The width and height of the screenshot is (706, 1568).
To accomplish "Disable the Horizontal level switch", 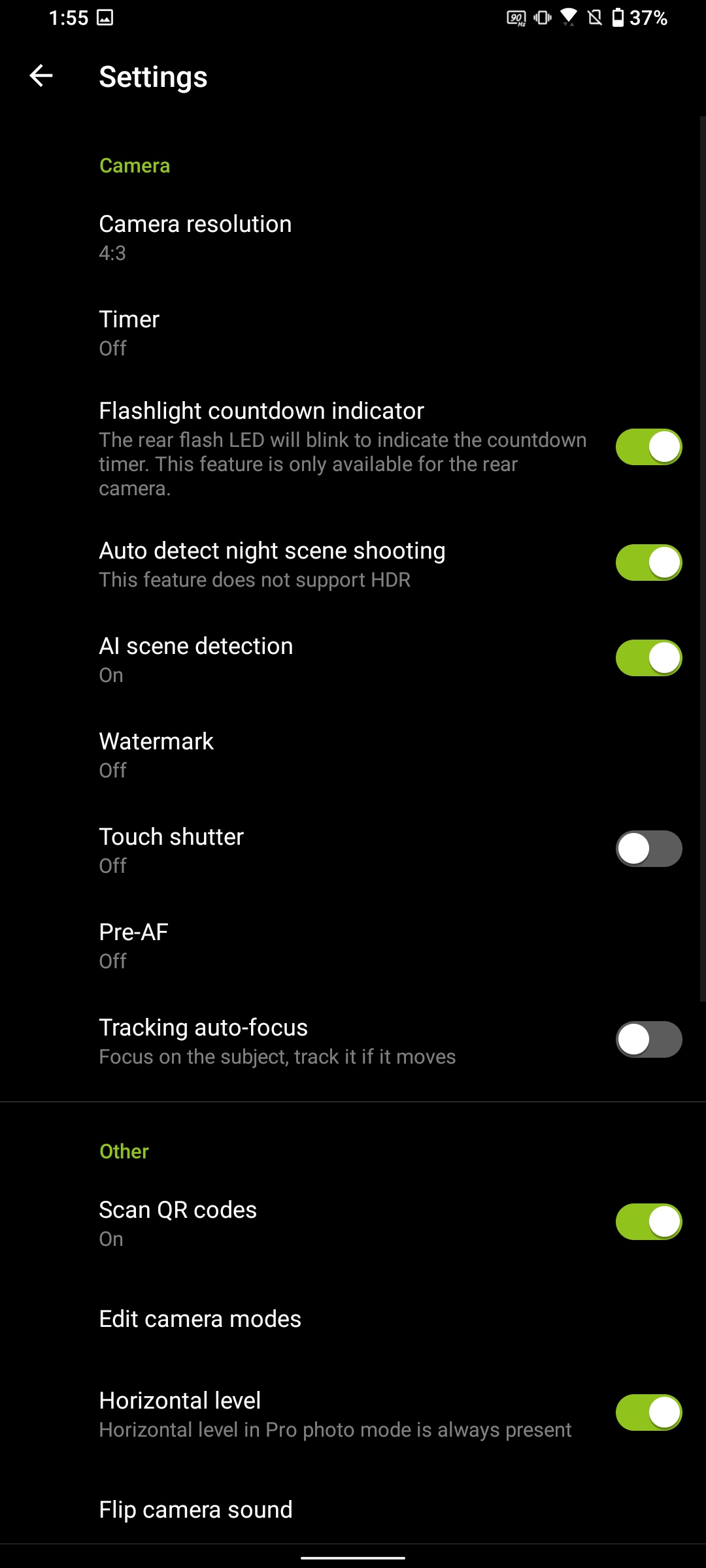I will tap(648, 1413).
